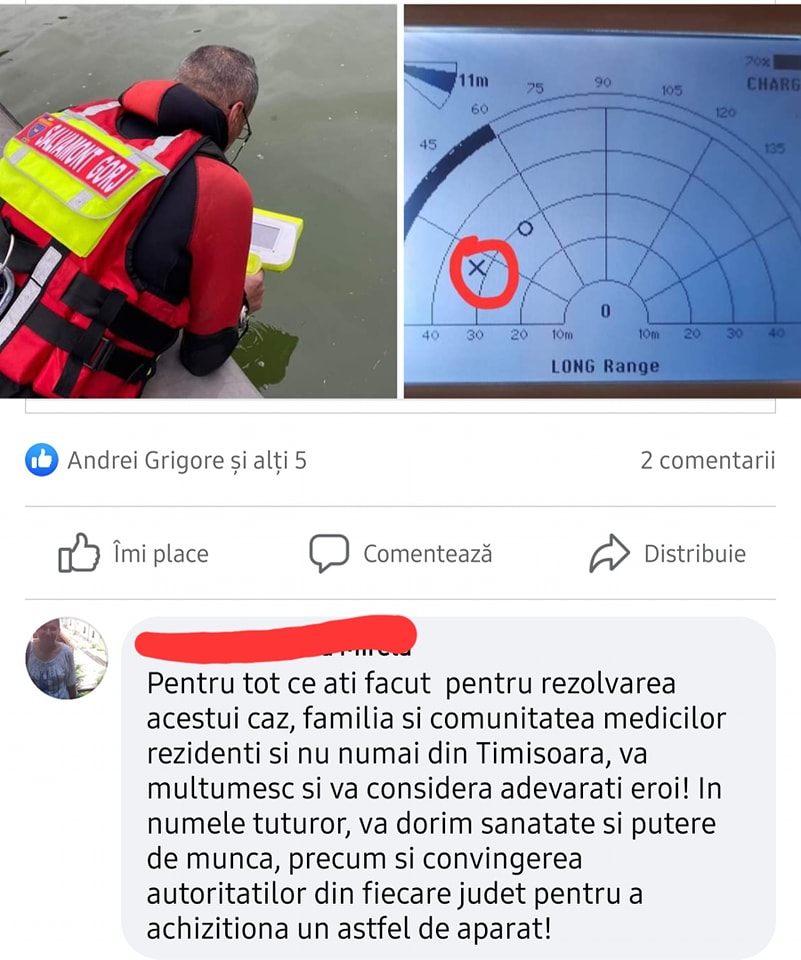Open the sonar screen photo
Viewport: 801px width, 960px height.
pos(602,200)
